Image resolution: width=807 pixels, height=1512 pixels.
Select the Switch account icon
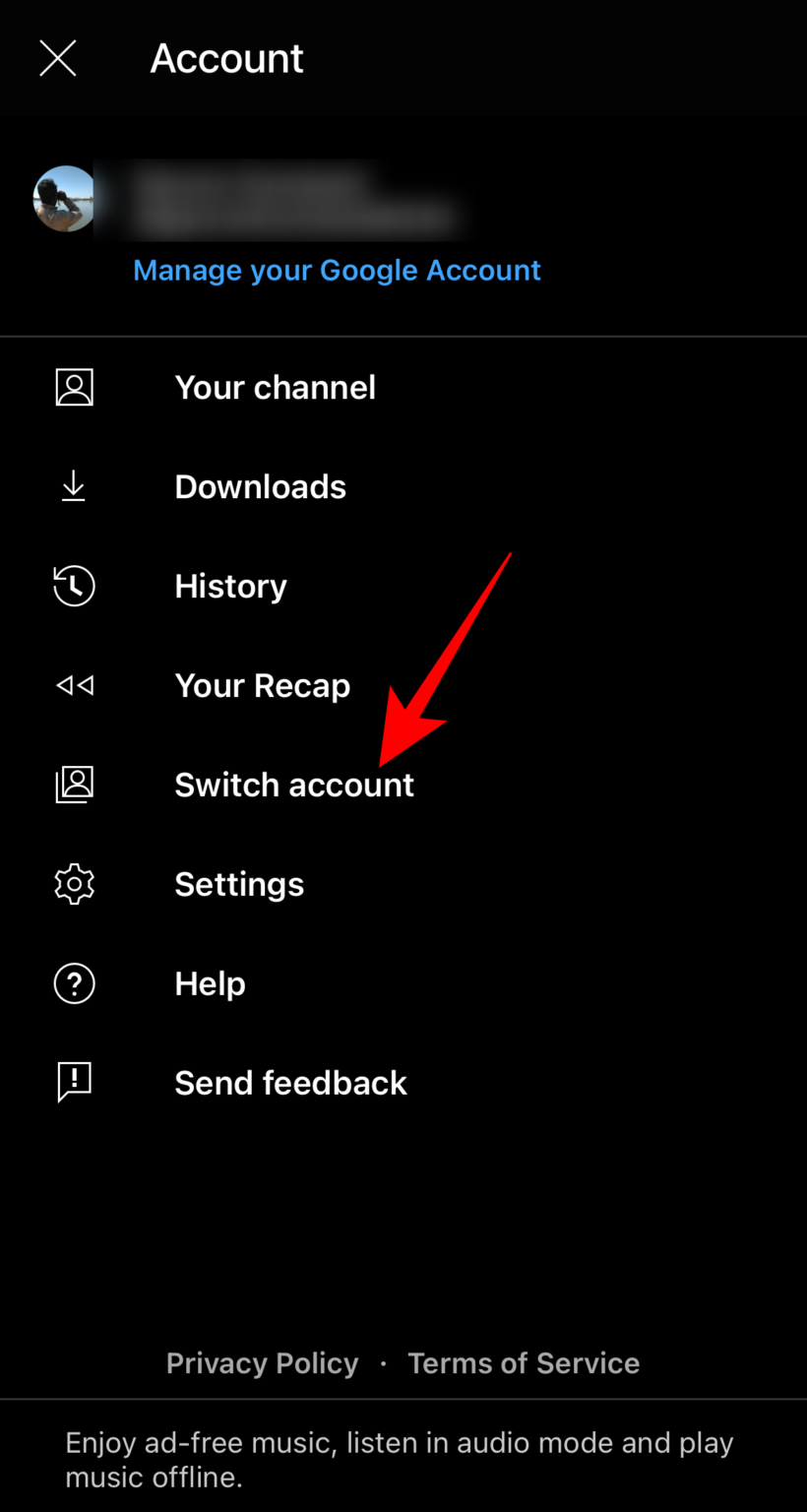[x=74, y=785]
